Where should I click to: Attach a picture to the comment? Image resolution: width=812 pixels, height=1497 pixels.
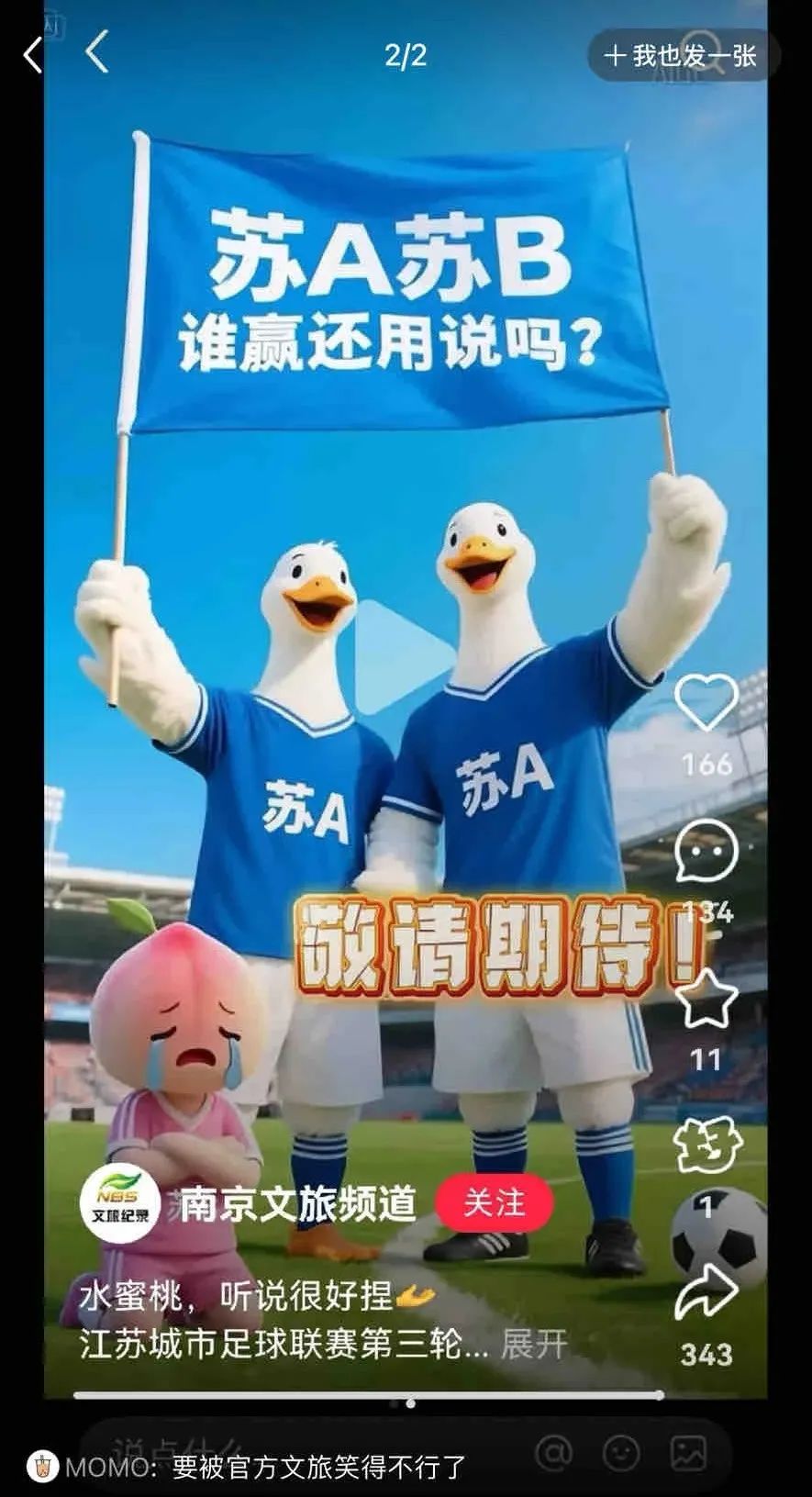pyautogui.click(x=688, y=1453)
